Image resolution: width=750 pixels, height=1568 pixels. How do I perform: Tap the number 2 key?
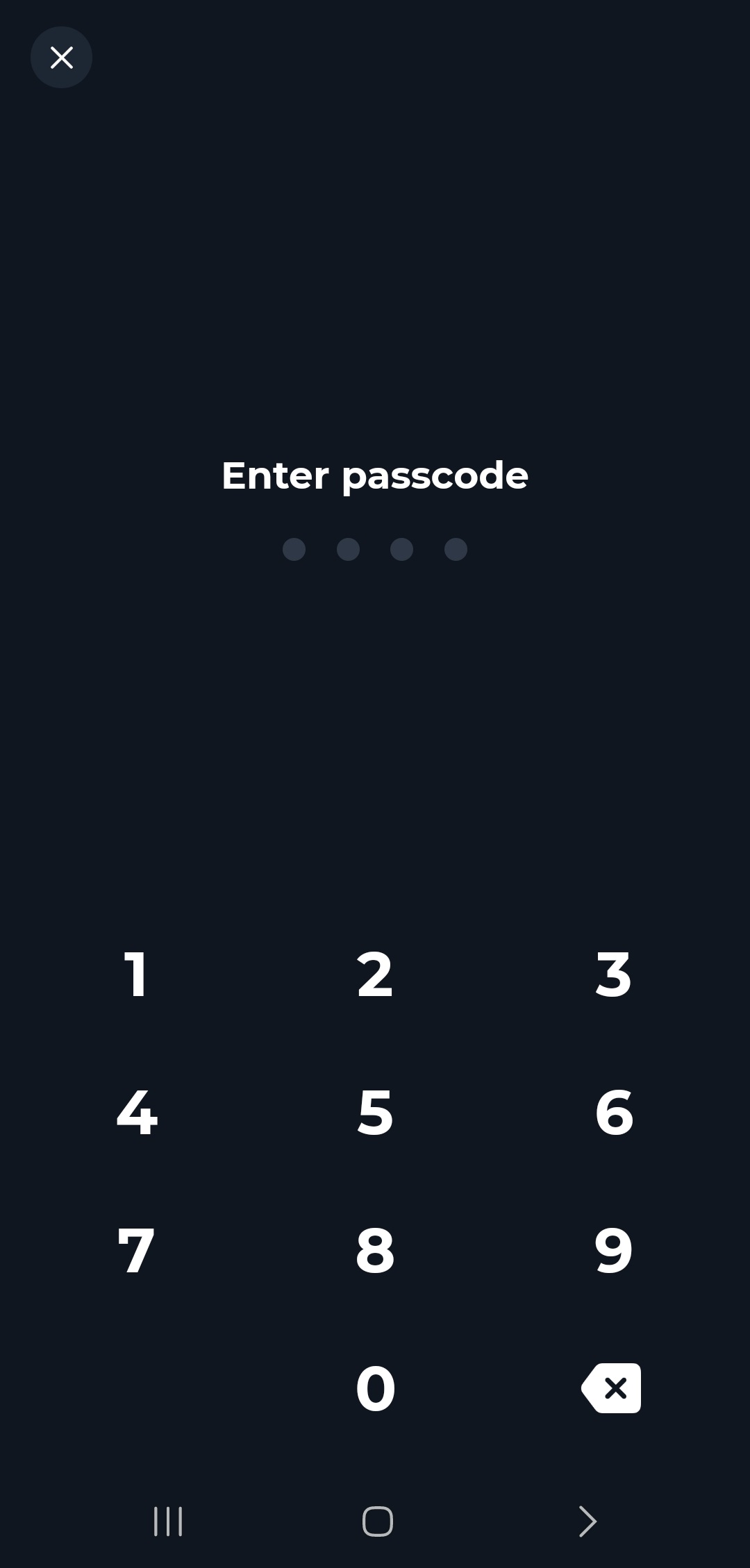coord(375,975)
